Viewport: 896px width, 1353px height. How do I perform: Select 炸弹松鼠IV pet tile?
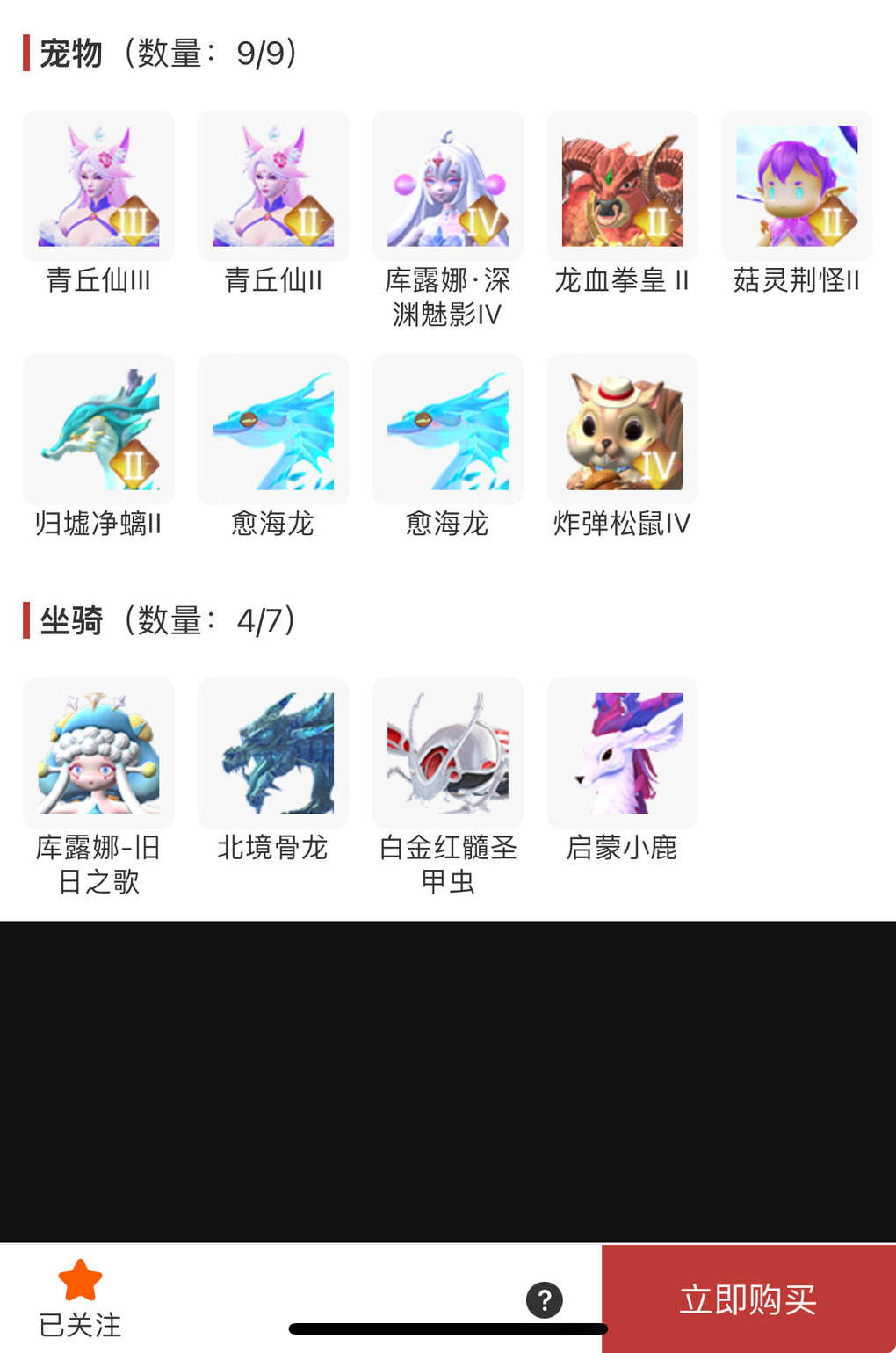click(x=622, y=430)
